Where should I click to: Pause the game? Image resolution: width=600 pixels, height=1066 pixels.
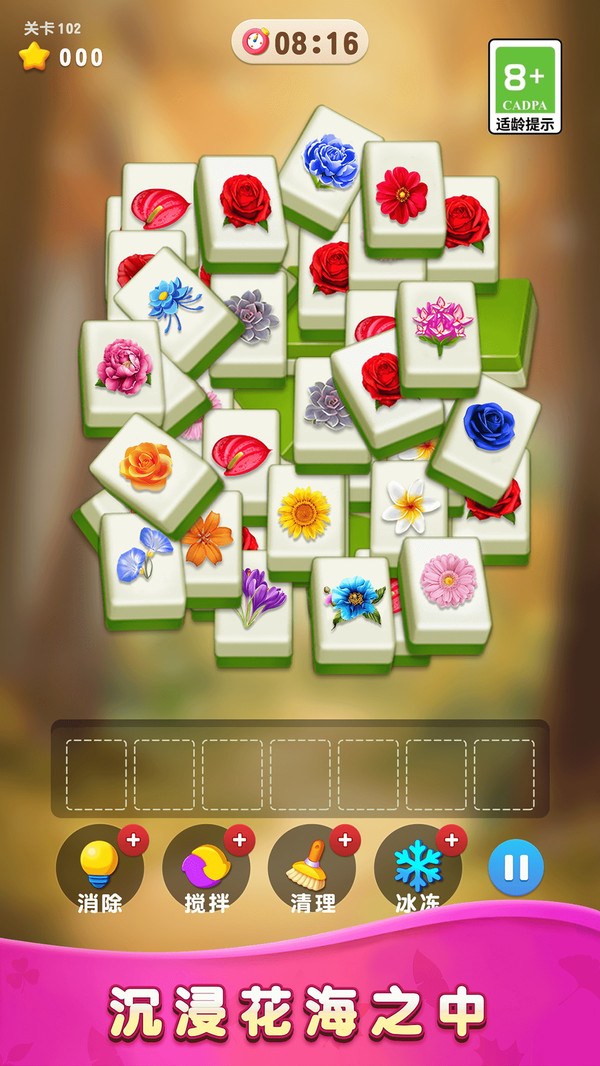(x=516, y=867)
